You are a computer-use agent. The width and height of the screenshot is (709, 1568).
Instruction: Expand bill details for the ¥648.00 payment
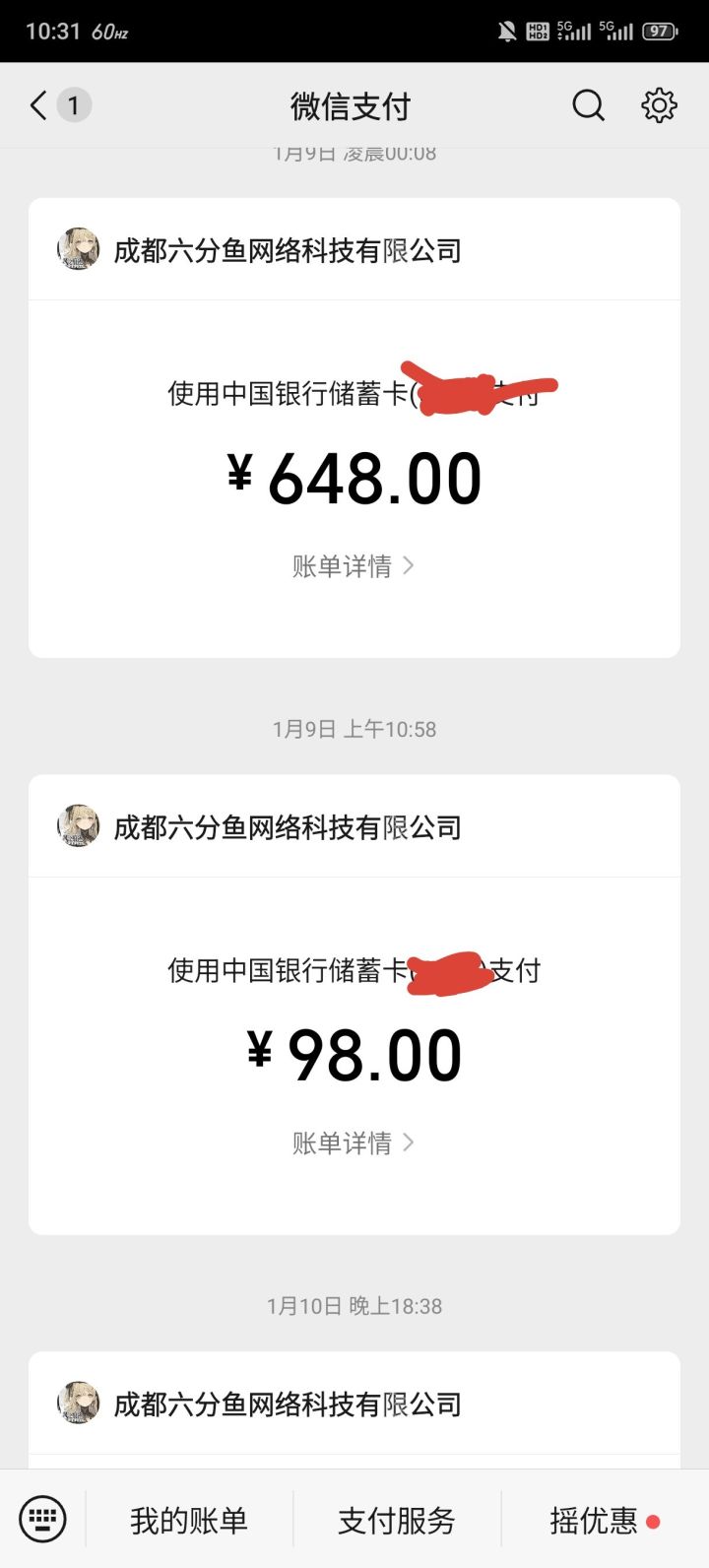pos(354,566)
